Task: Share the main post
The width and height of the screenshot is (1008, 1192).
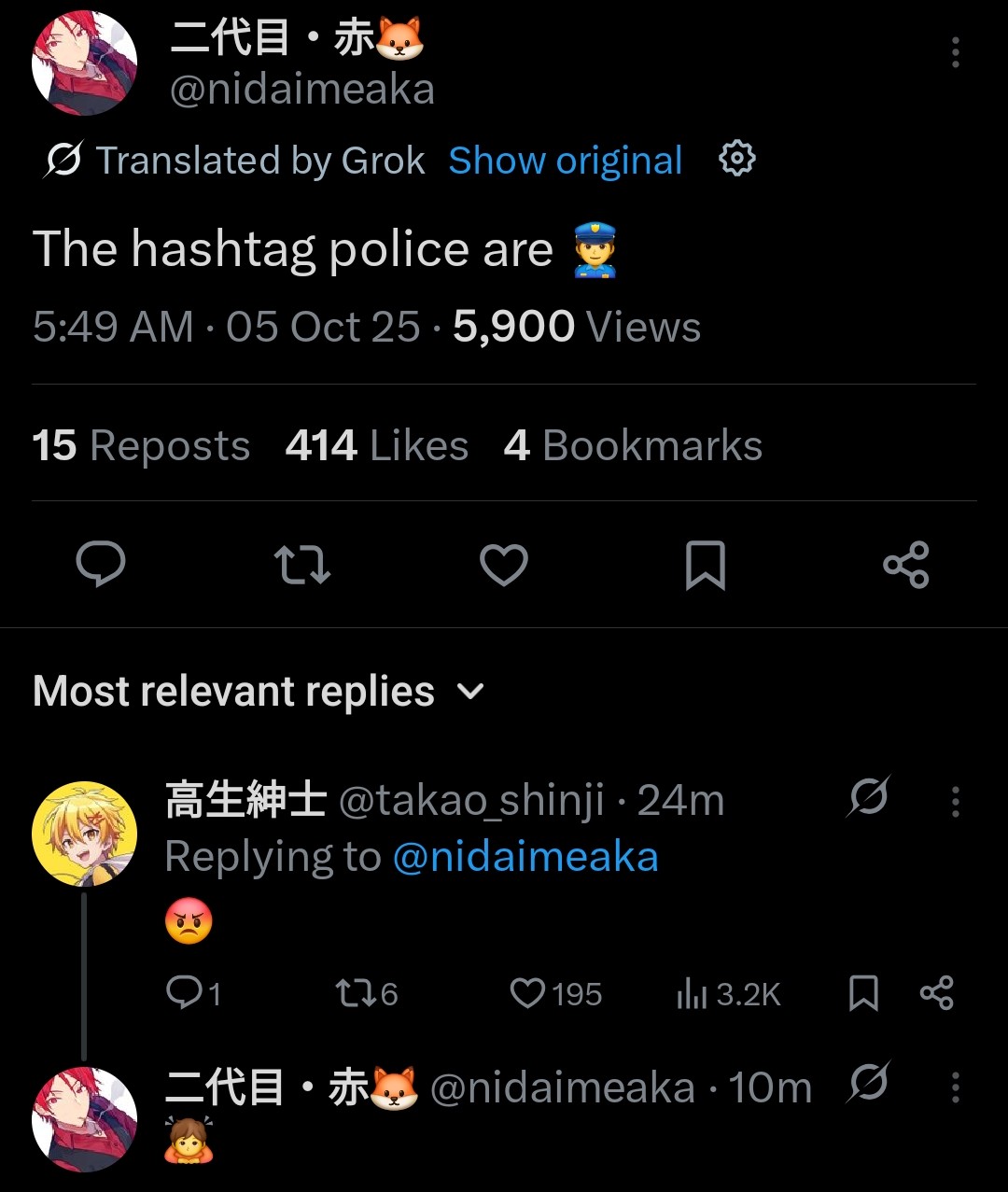Action: [x=905, y=565]
